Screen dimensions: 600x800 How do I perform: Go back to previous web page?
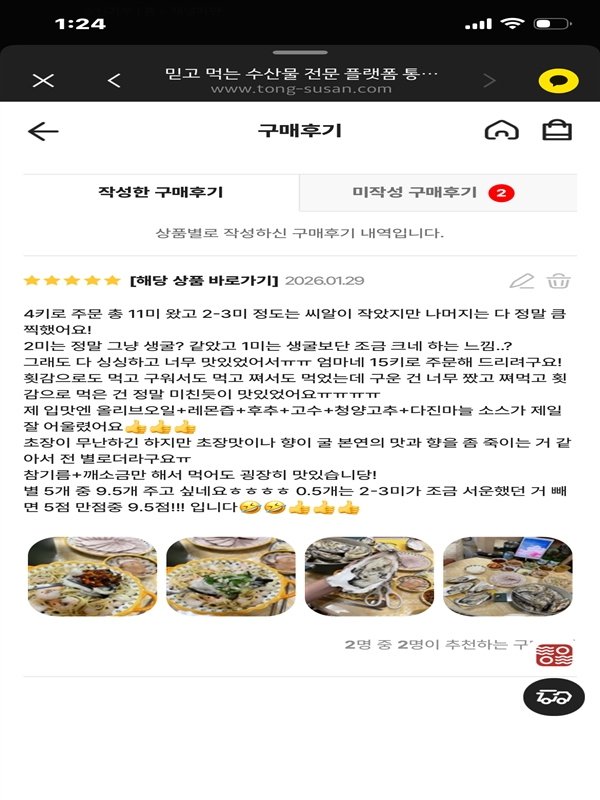(114, 80)
